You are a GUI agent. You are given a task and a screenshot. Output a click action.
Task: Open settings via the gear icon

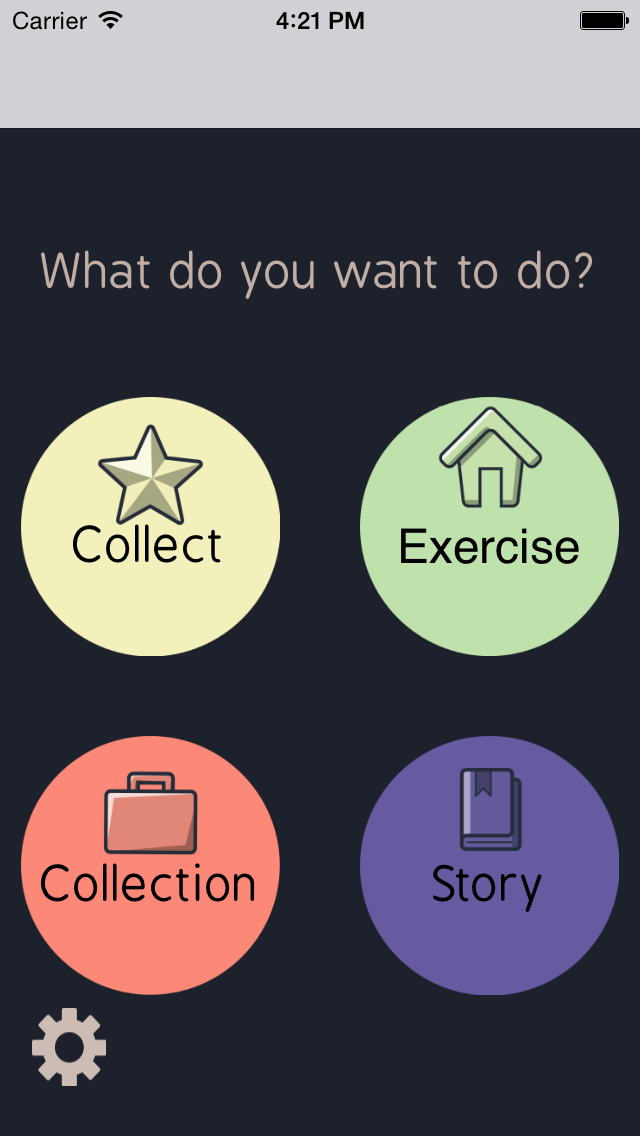(69, 1048)
